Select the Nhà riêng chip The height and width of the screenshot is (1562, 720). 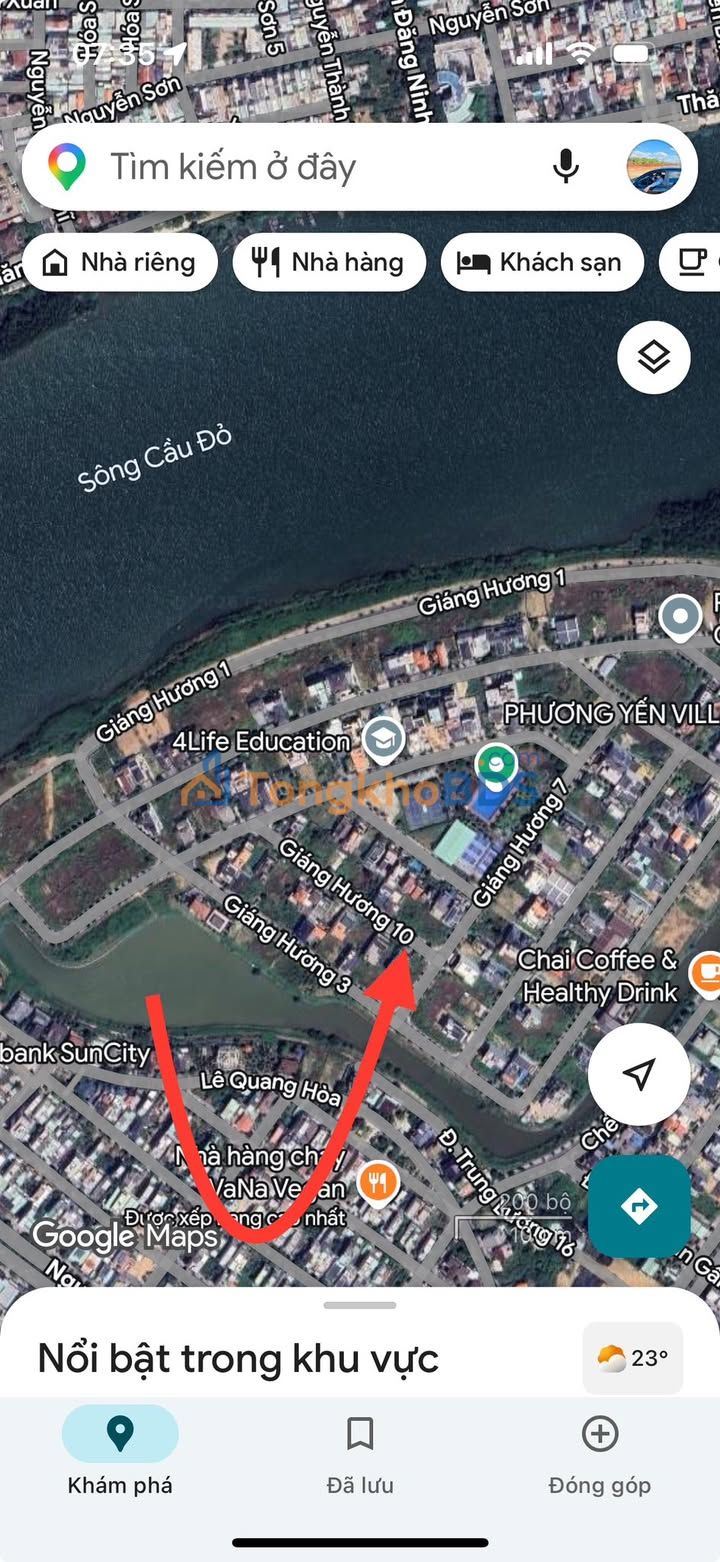(120, 263)
